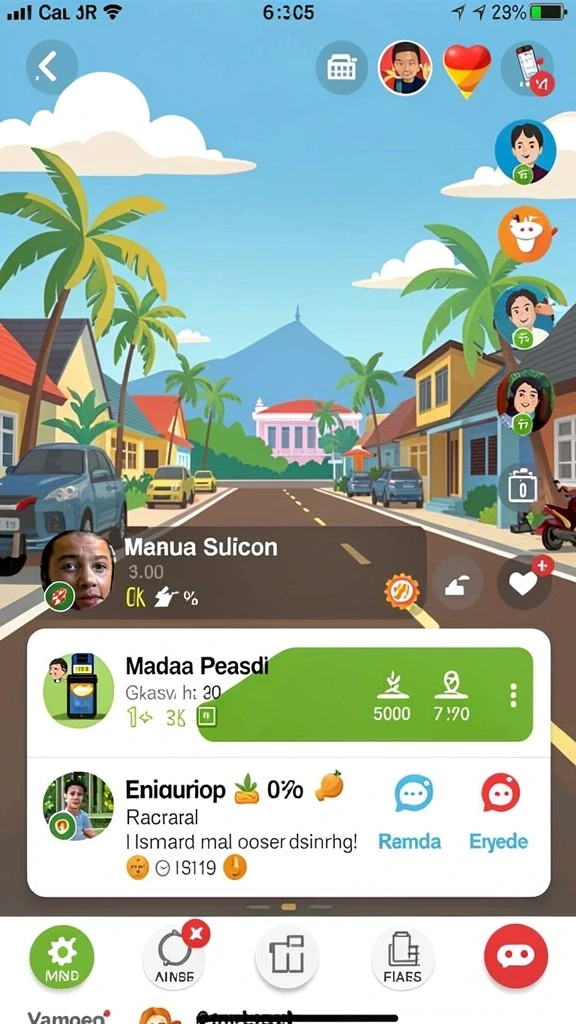This screenshot has width=576, height=1024.
Task: Go back with the top-left arrow
Action: 52,67
